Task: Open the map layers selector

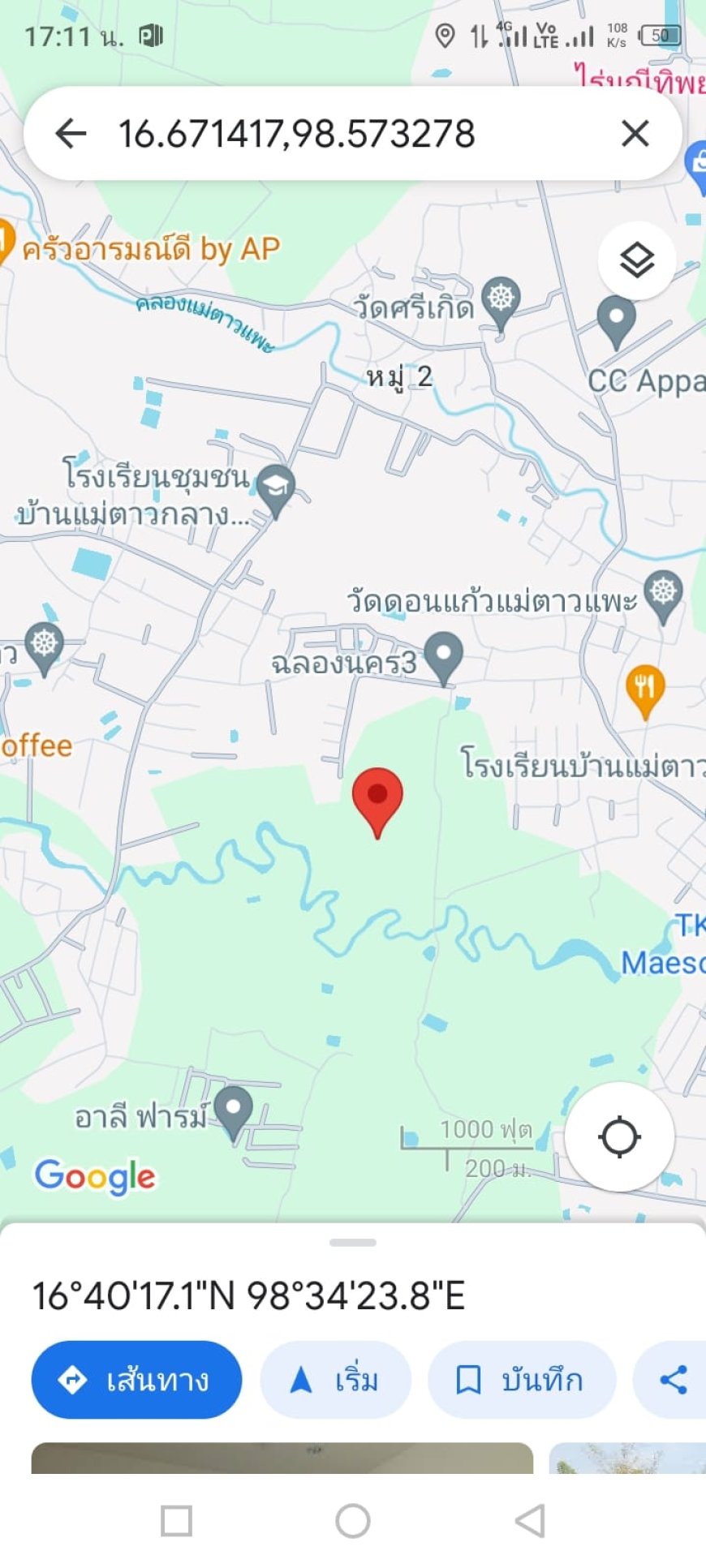Action: click(x=637, y=260)
